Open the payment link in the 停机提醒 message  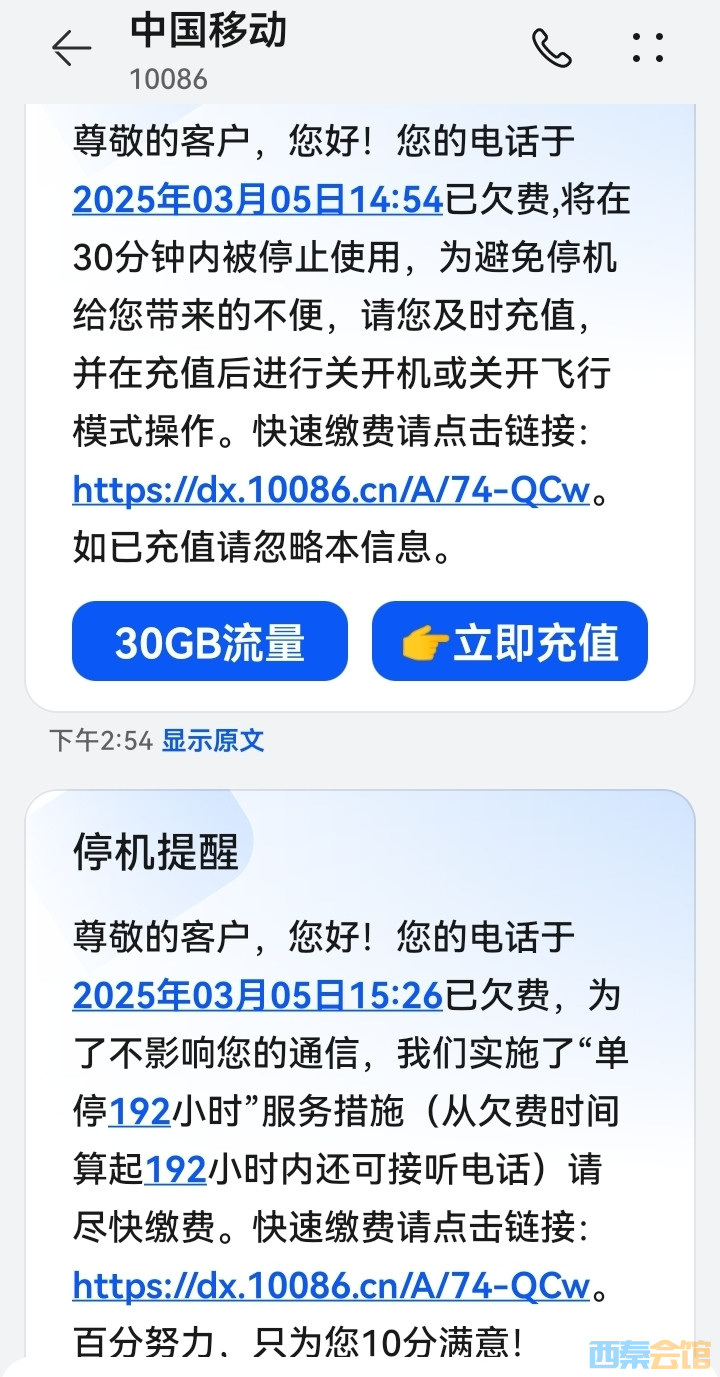coord(330,1285)
